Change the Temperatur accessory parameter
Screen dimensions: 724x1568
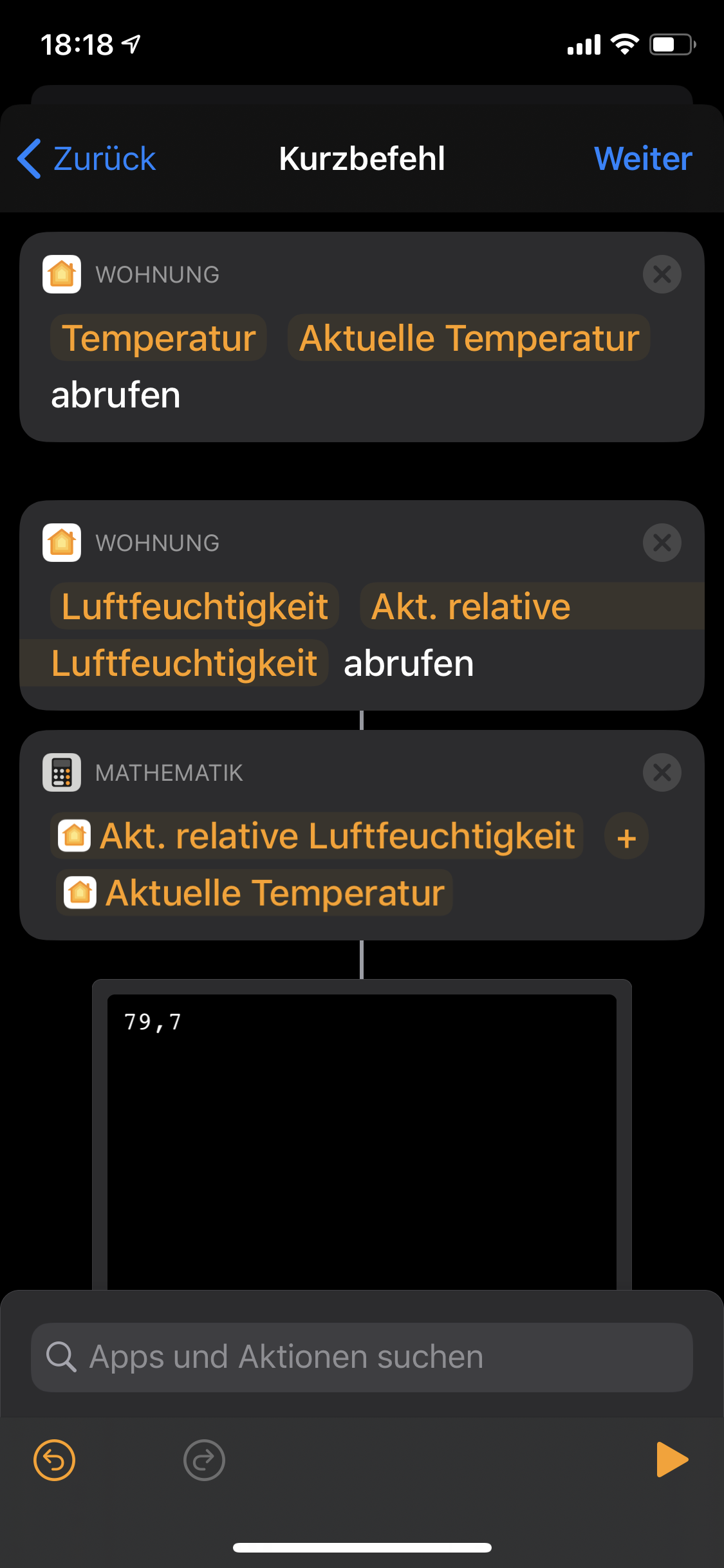click(x=159, y=338)
